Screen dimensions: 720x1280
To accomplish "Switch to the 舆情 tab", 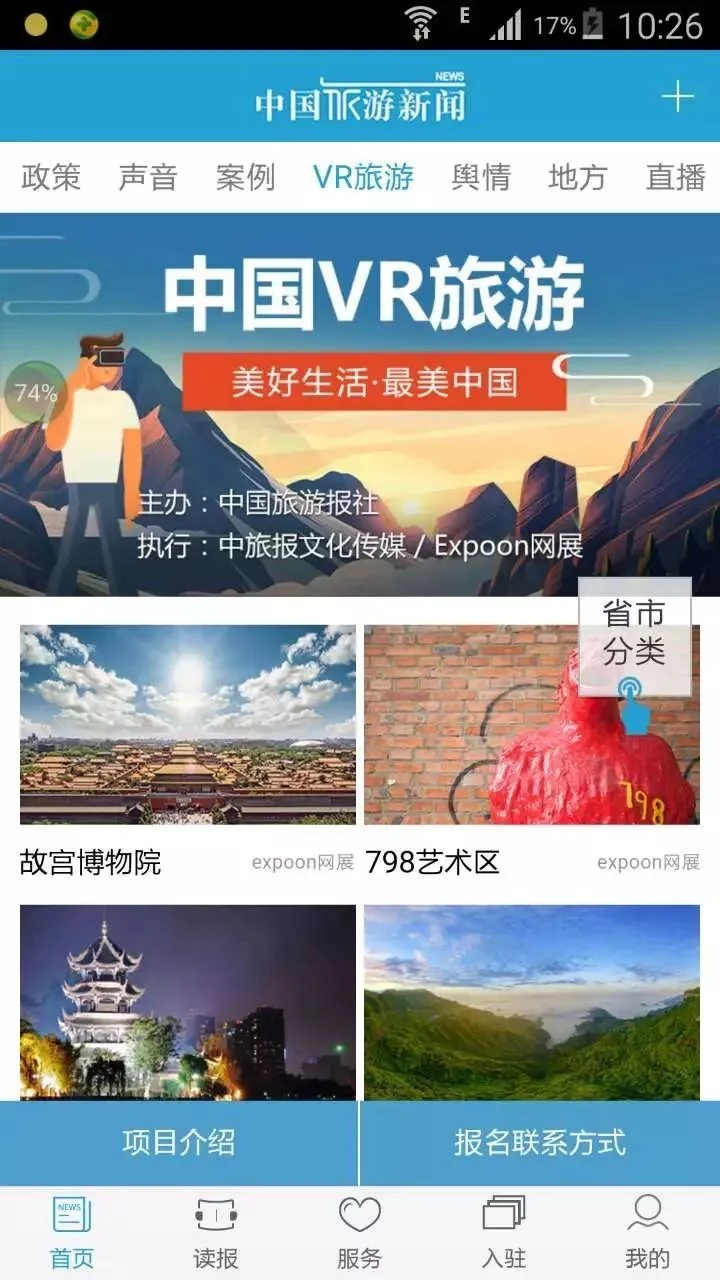I will click(x=481, y=177).
